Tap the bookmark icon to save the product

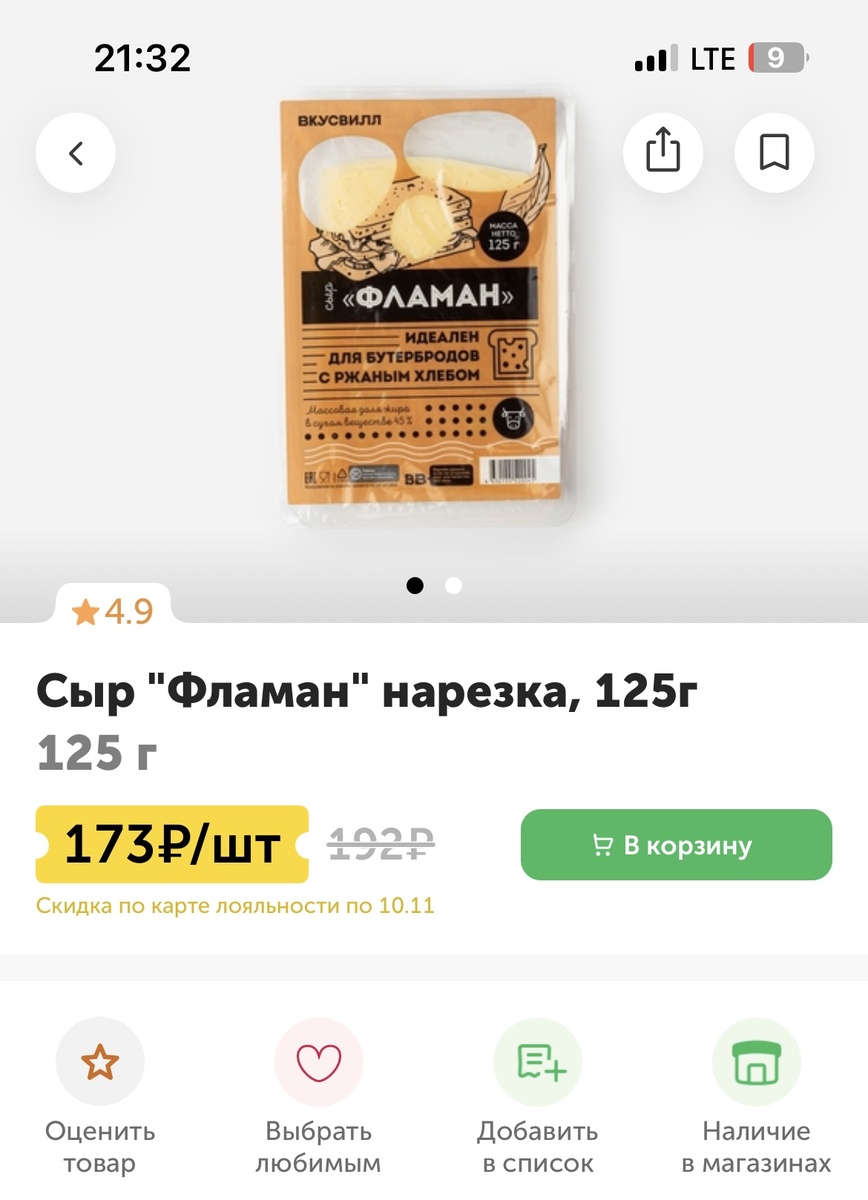coord(776,153)
